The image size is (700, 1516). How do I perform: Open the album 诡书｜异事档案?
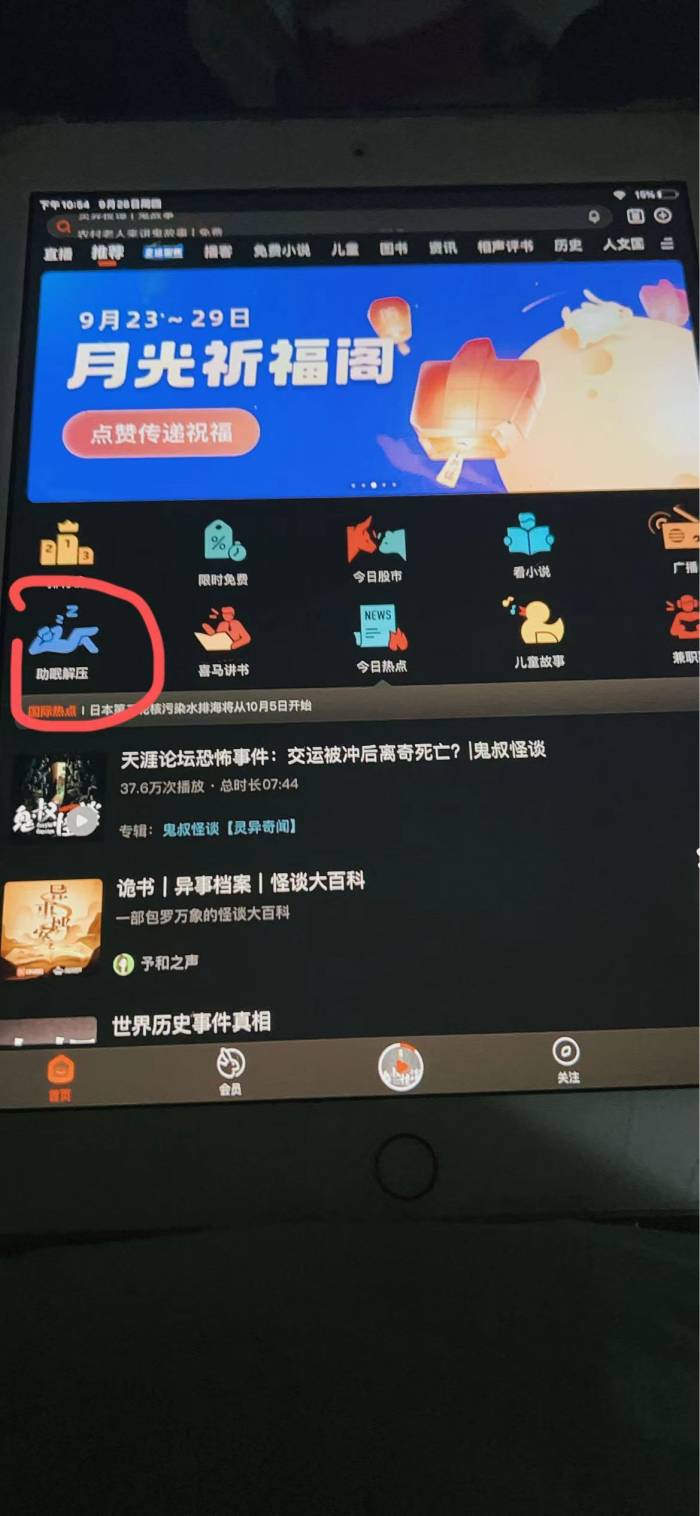click(x=240, y=883)
